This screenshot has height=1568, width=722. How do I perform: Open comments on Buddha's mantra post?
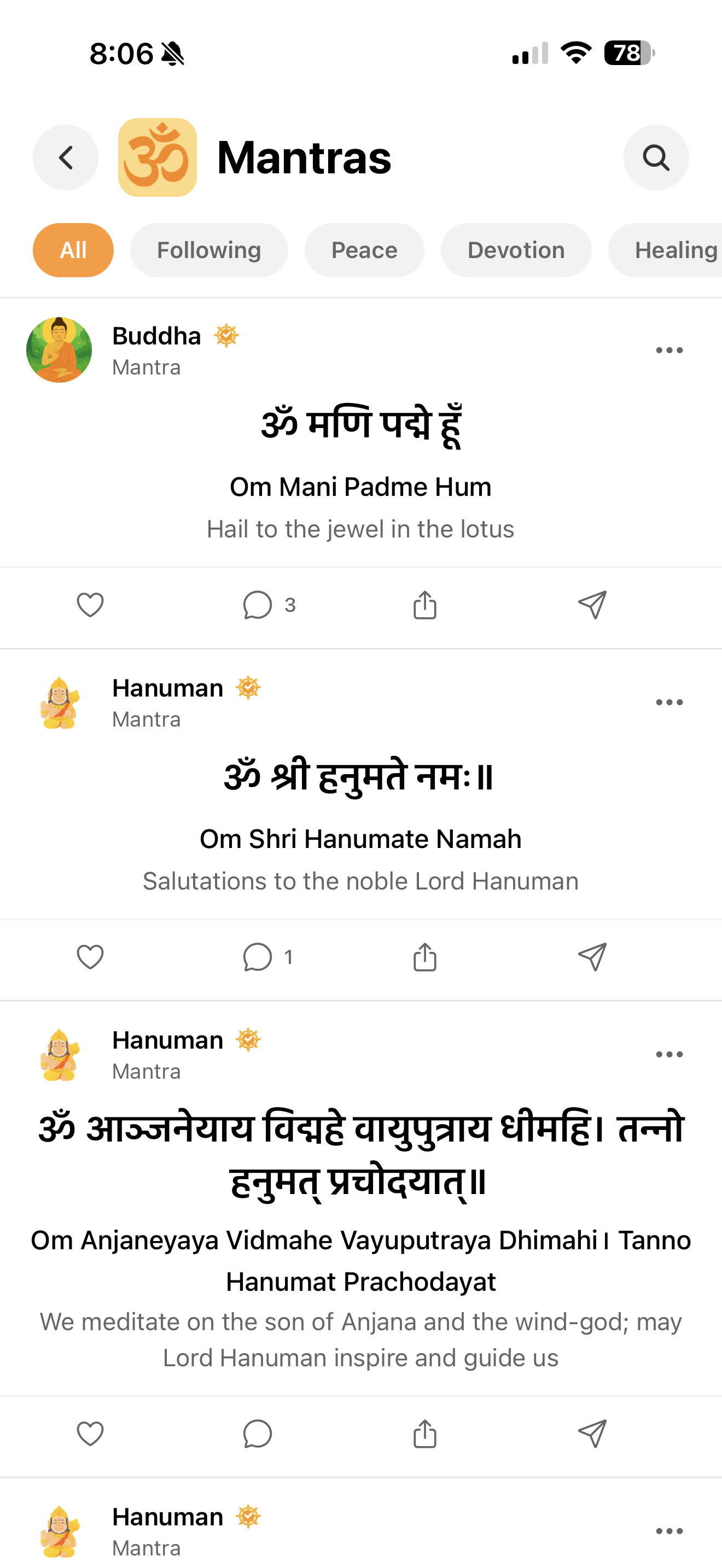(258, 605)
